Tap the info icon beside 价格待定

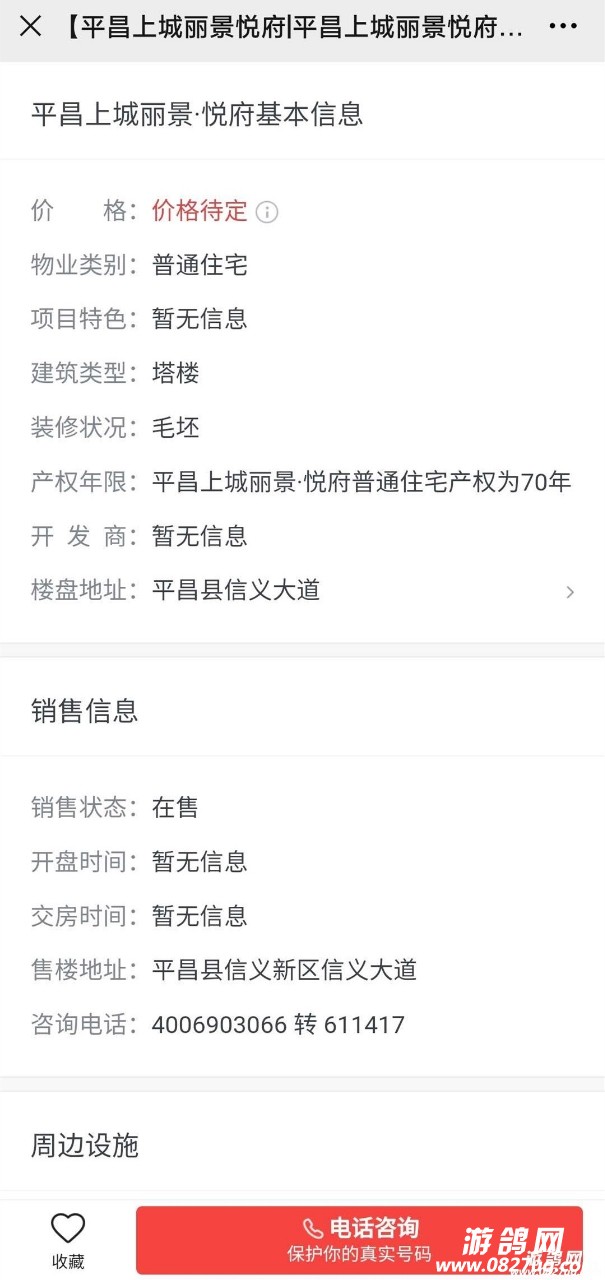(x=267, y=212)
